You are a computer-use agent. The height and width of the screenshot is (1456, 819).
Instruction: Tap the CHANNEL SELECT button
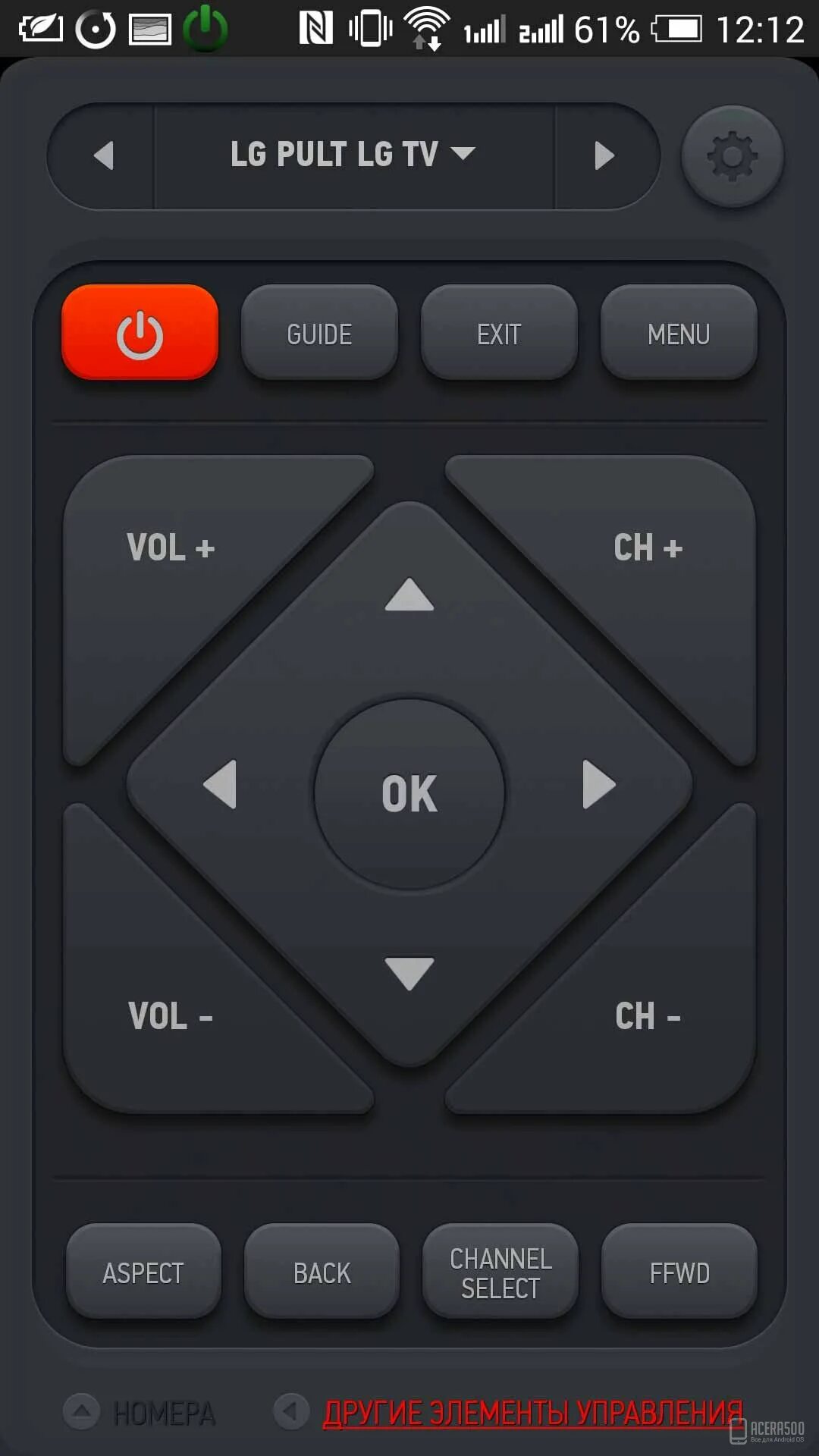coord(500,1272)
